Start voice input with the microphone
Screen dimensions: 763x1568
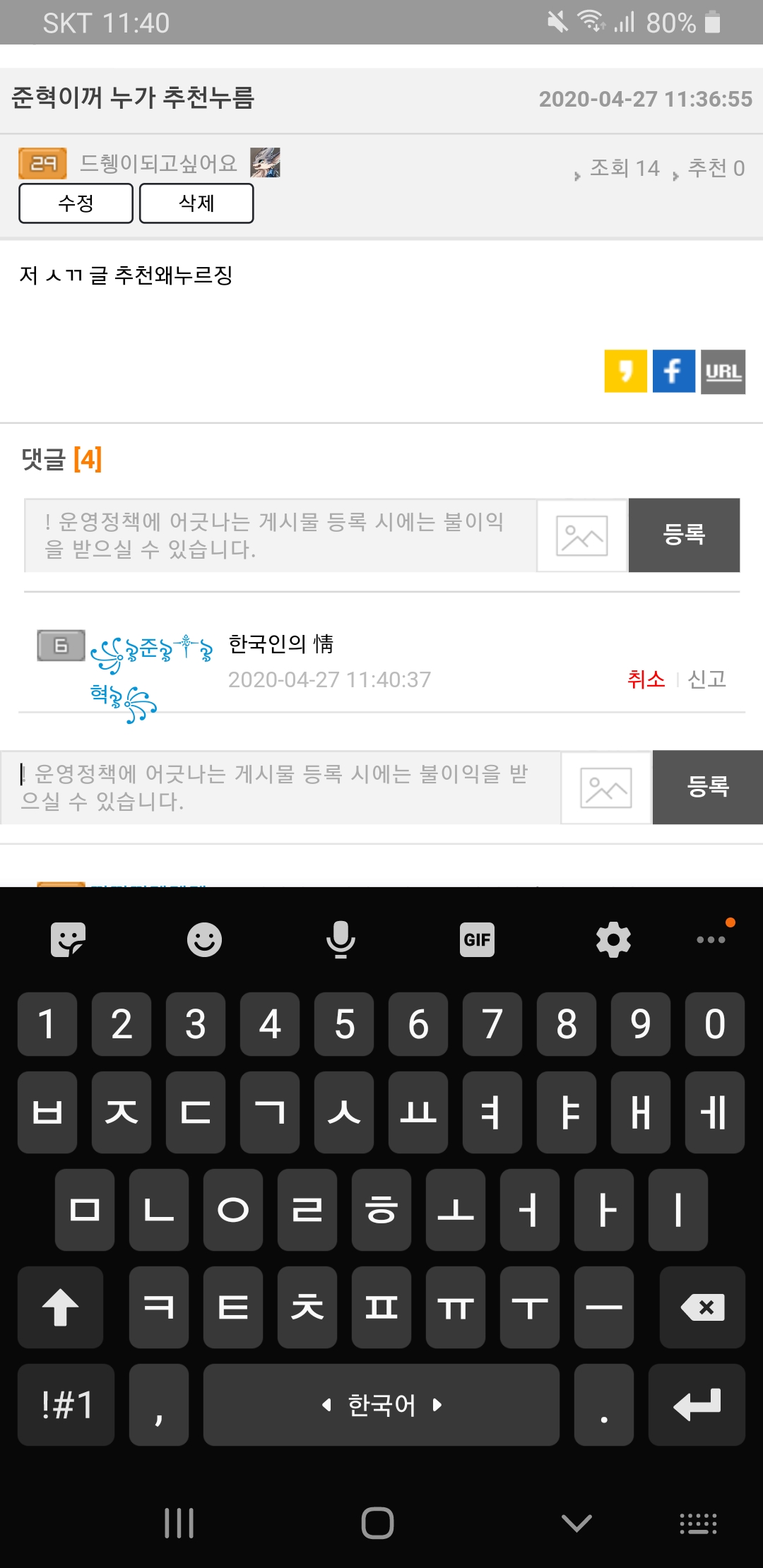341,940
